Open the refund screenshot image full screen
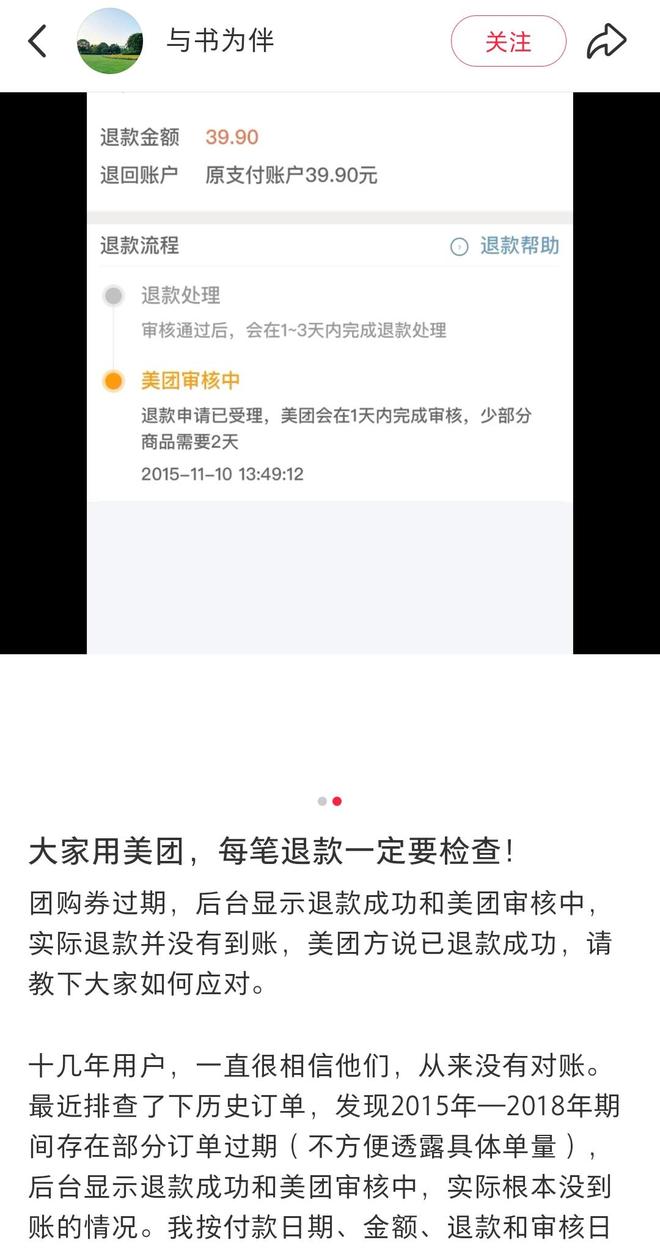 click(330, 372)
